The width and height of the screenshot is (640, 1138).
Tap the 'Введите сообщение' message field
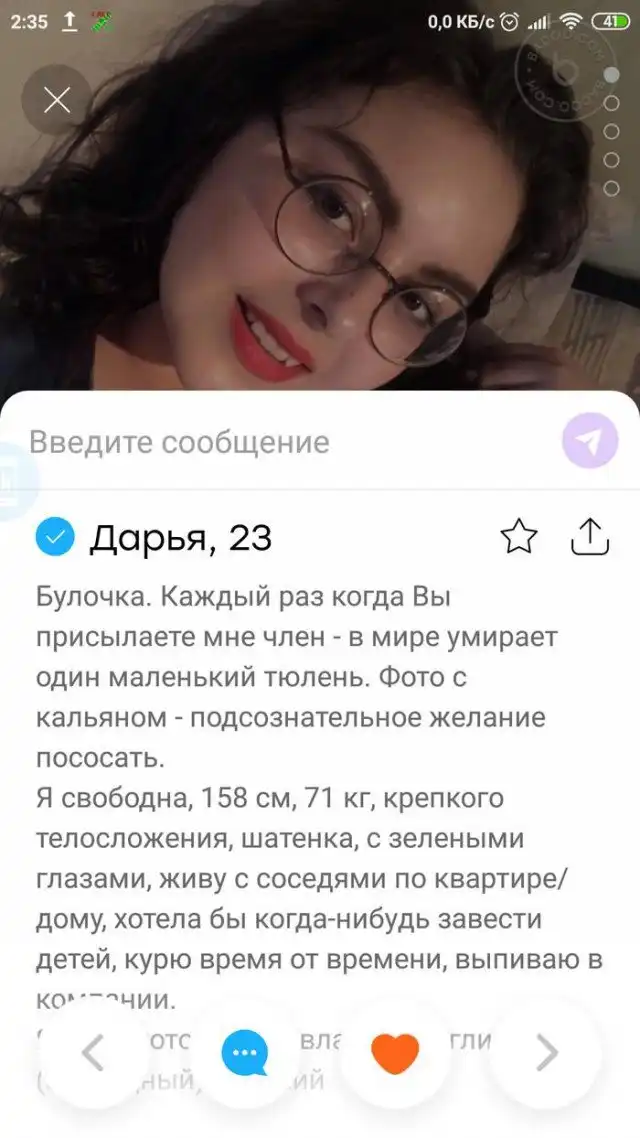[280, 442]
